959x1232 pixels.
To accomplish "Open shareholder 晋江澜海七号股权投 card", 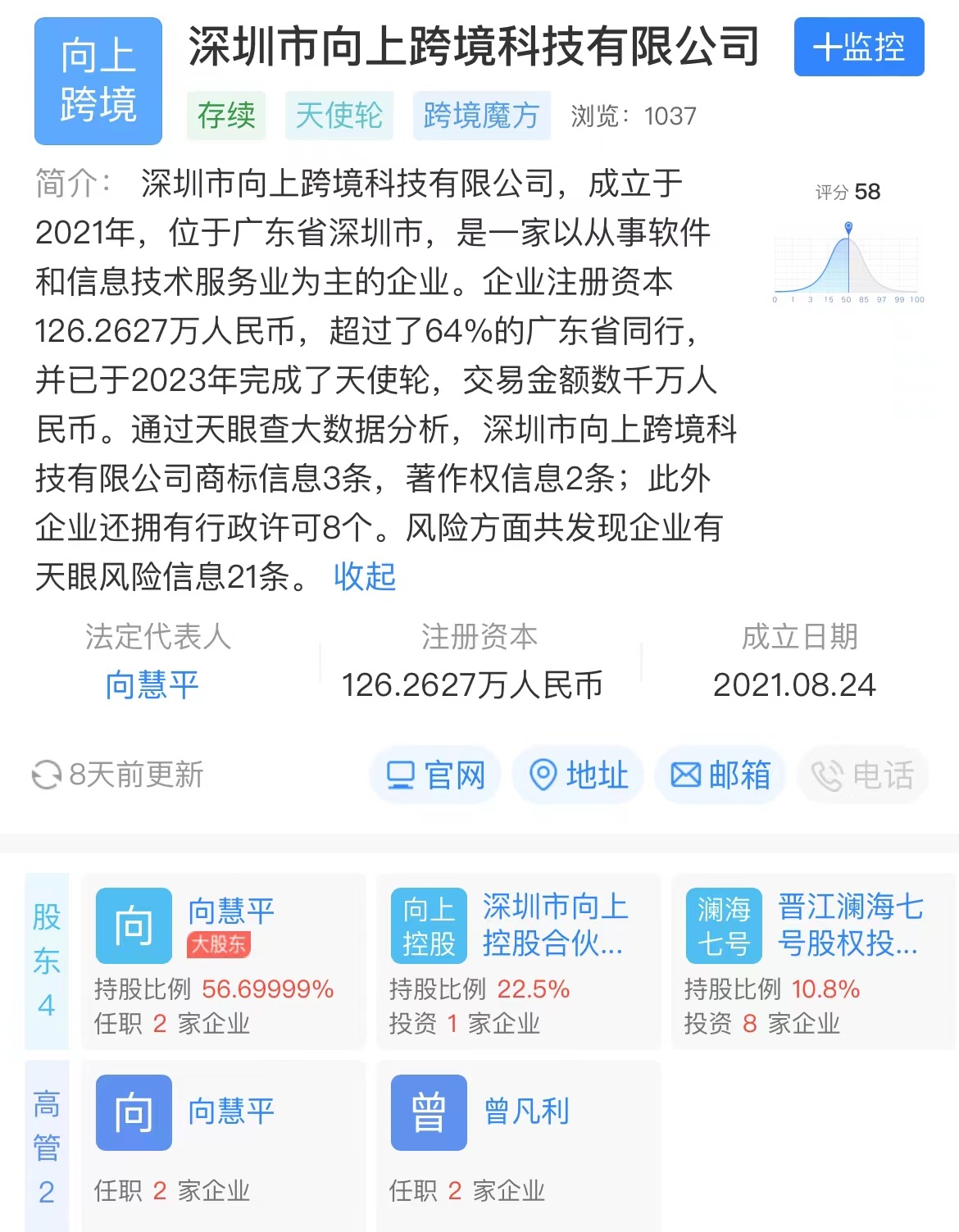I will pos(813,961).
